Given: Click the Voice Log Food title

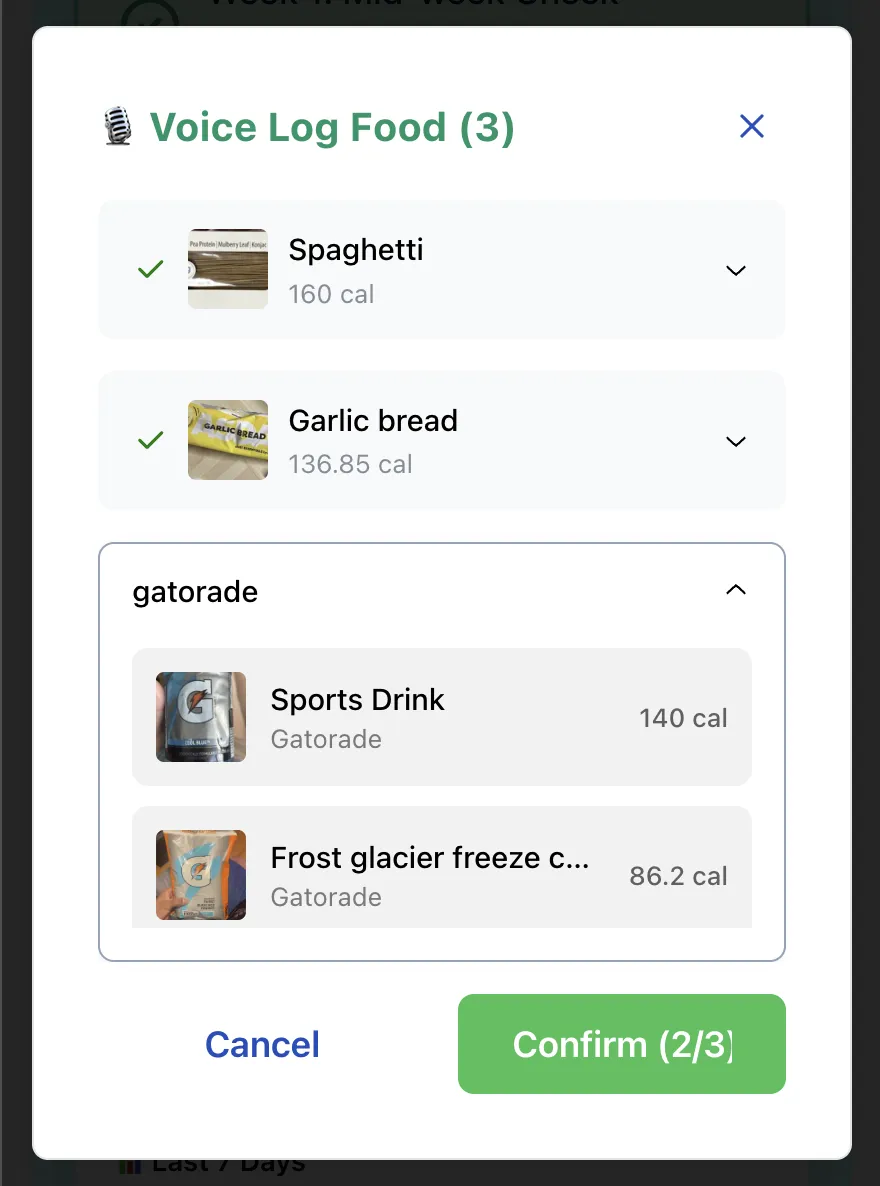Looking at the screenshot, I should (x=330, y=127).
